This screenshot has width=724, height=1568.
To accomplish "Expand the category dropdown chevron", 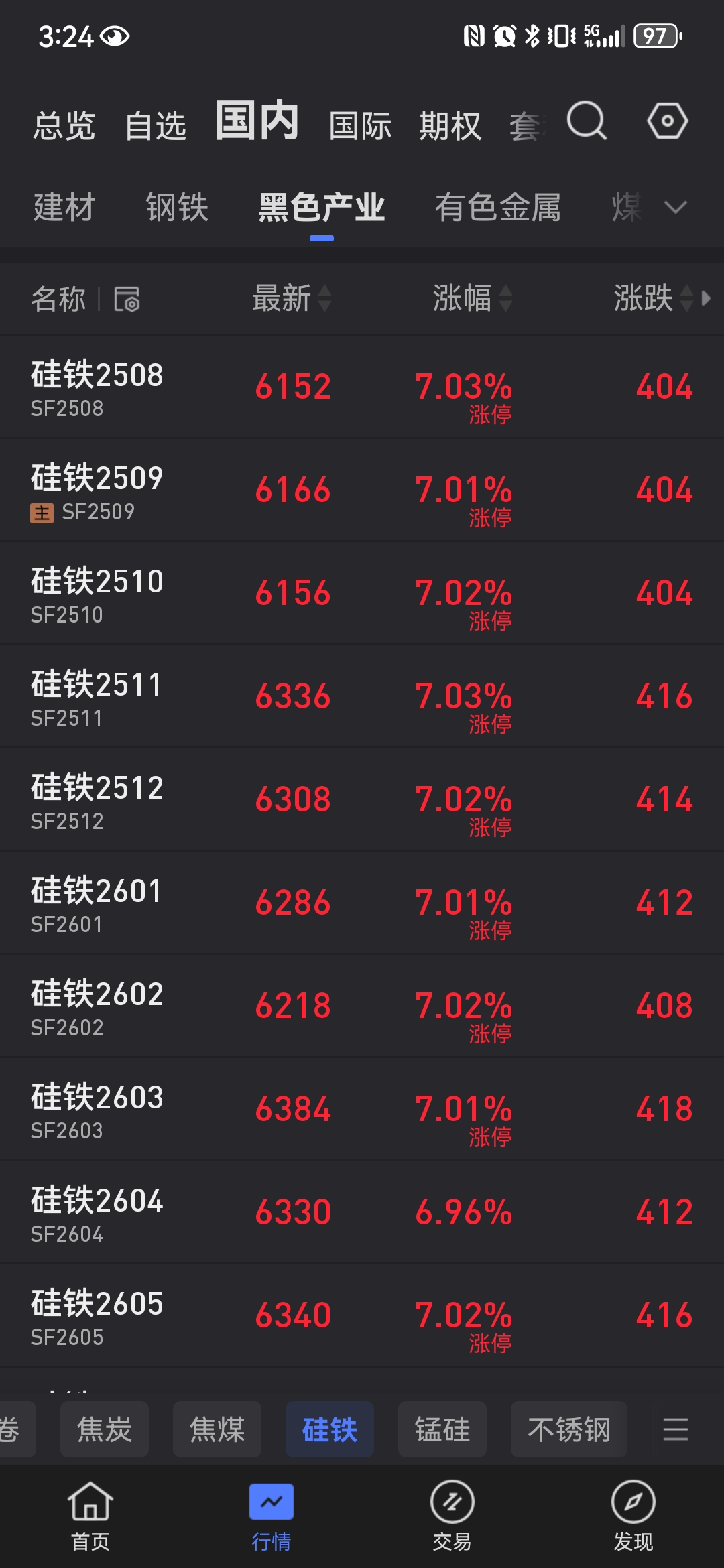I will (675, 207).
